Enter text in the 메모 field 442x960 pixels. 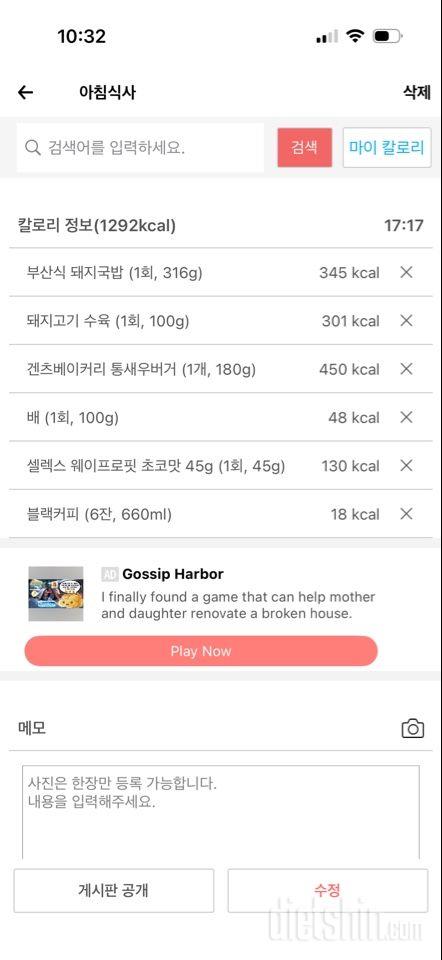pyautogui.click(x=220, y=811)
